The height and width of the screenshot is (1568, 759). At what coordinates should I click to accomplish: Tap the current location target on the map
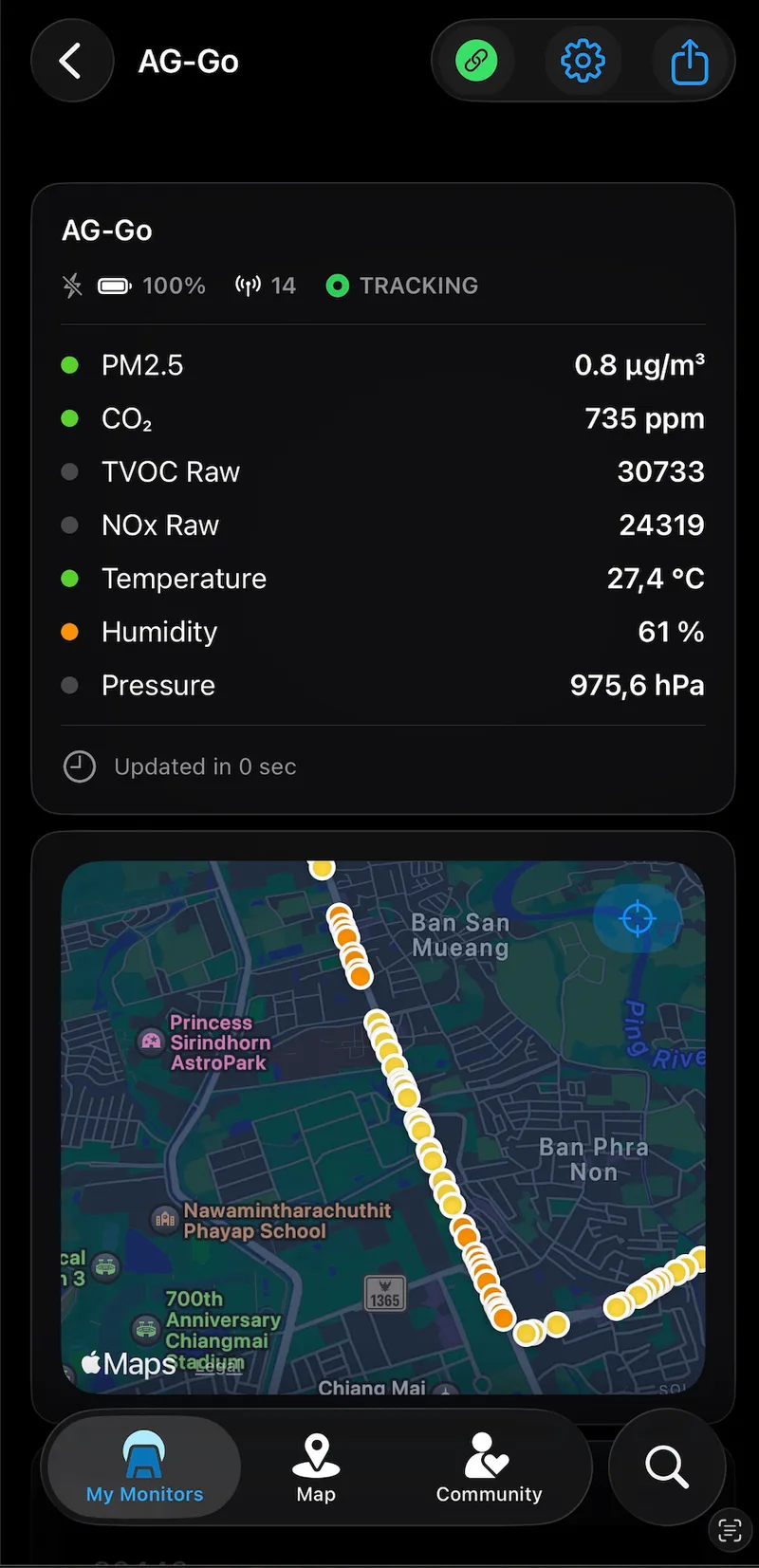[637, 917]
